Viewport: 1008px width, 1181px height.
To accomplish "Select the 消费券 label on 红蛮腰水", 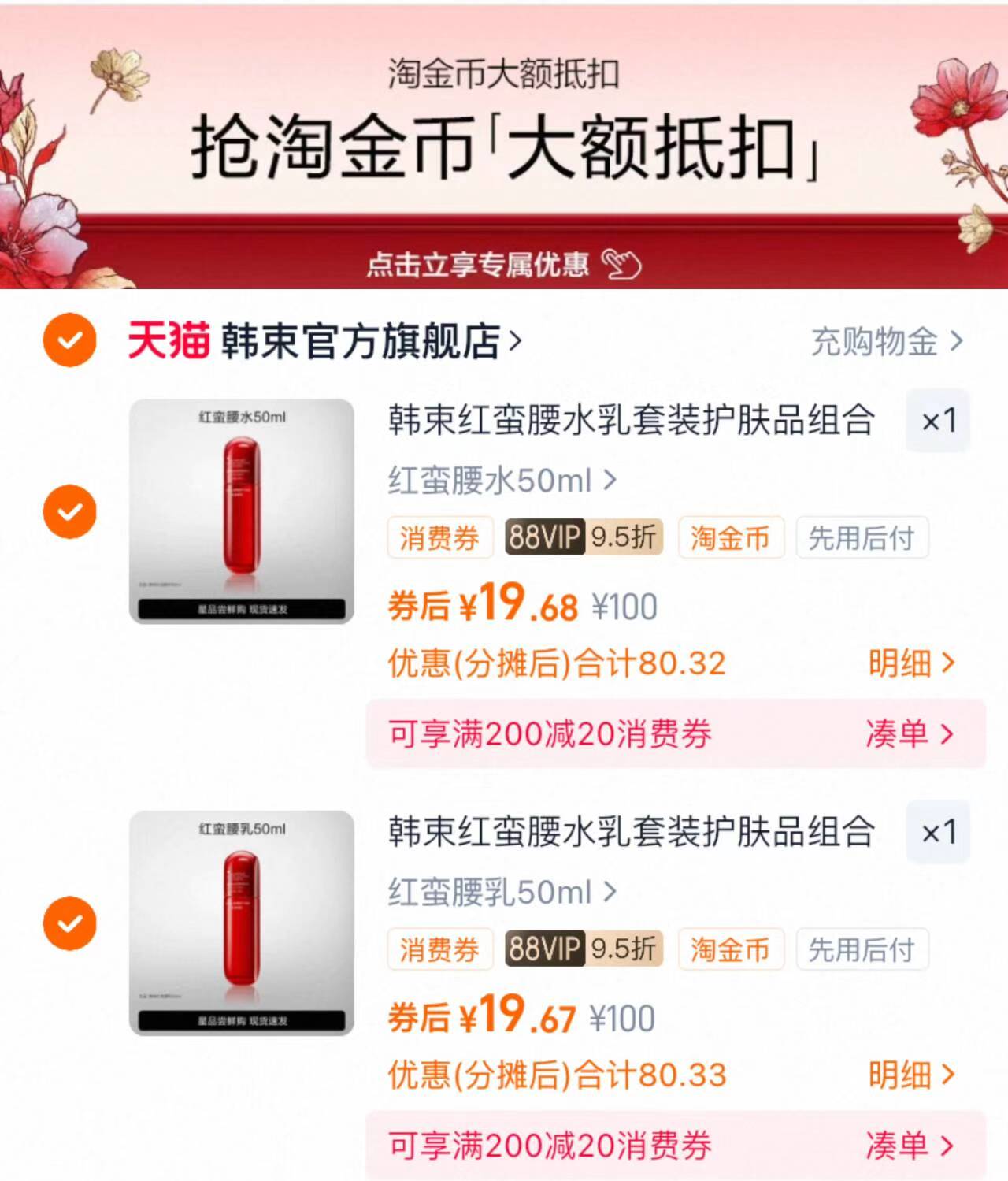I will pos(439,537).
